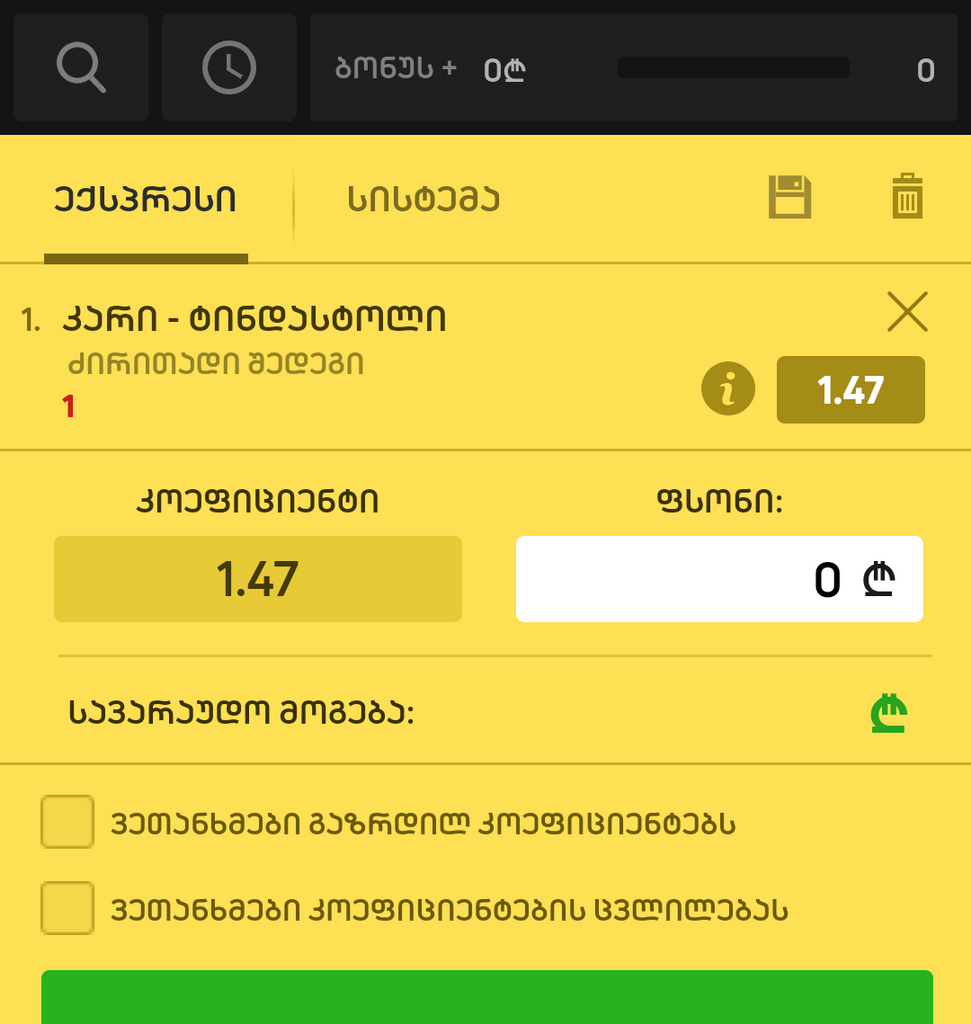This screenshot has height=1024, width=971.
Task: Enable agreement to increased coefficients
Action: tap(66, 824)
